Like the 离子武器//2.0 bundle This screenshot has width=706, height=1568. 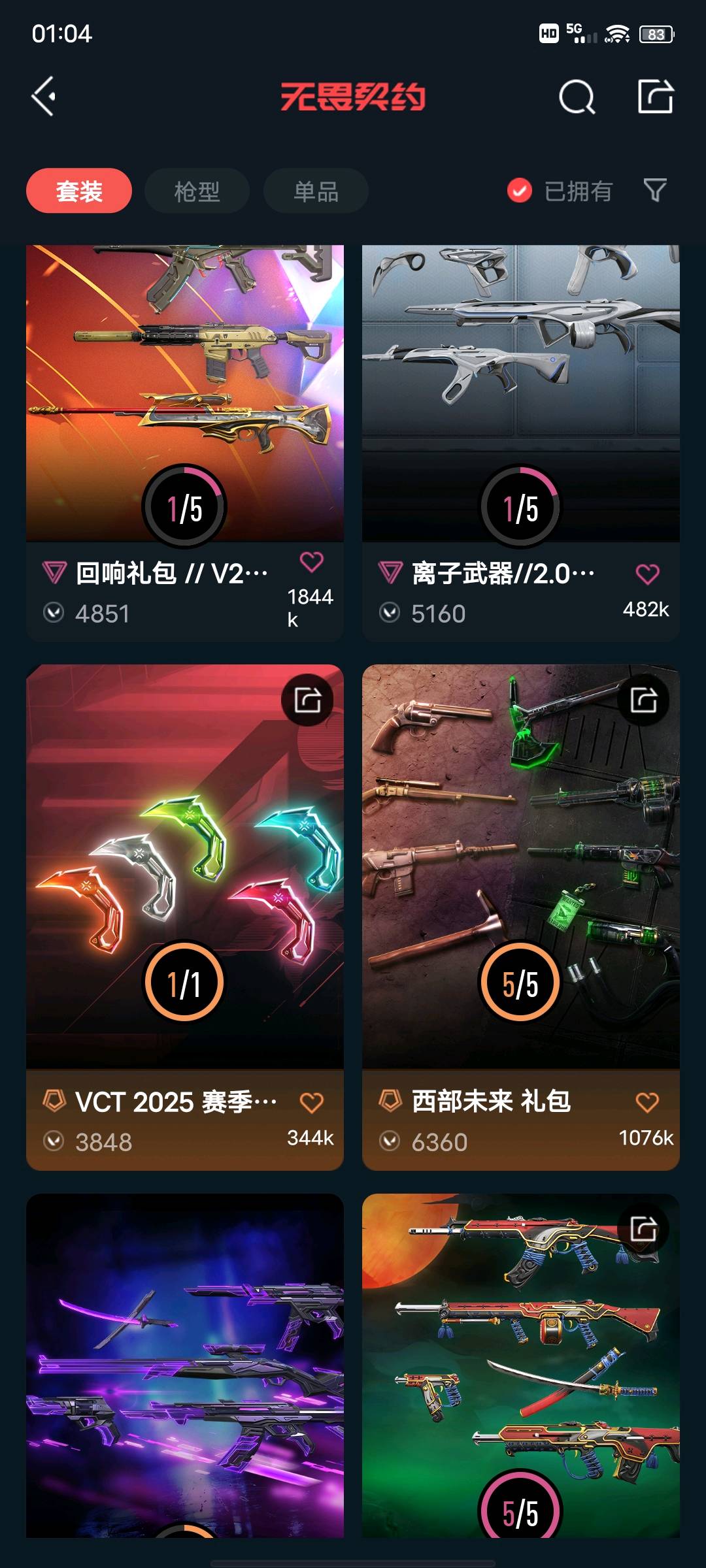point(647,574)
